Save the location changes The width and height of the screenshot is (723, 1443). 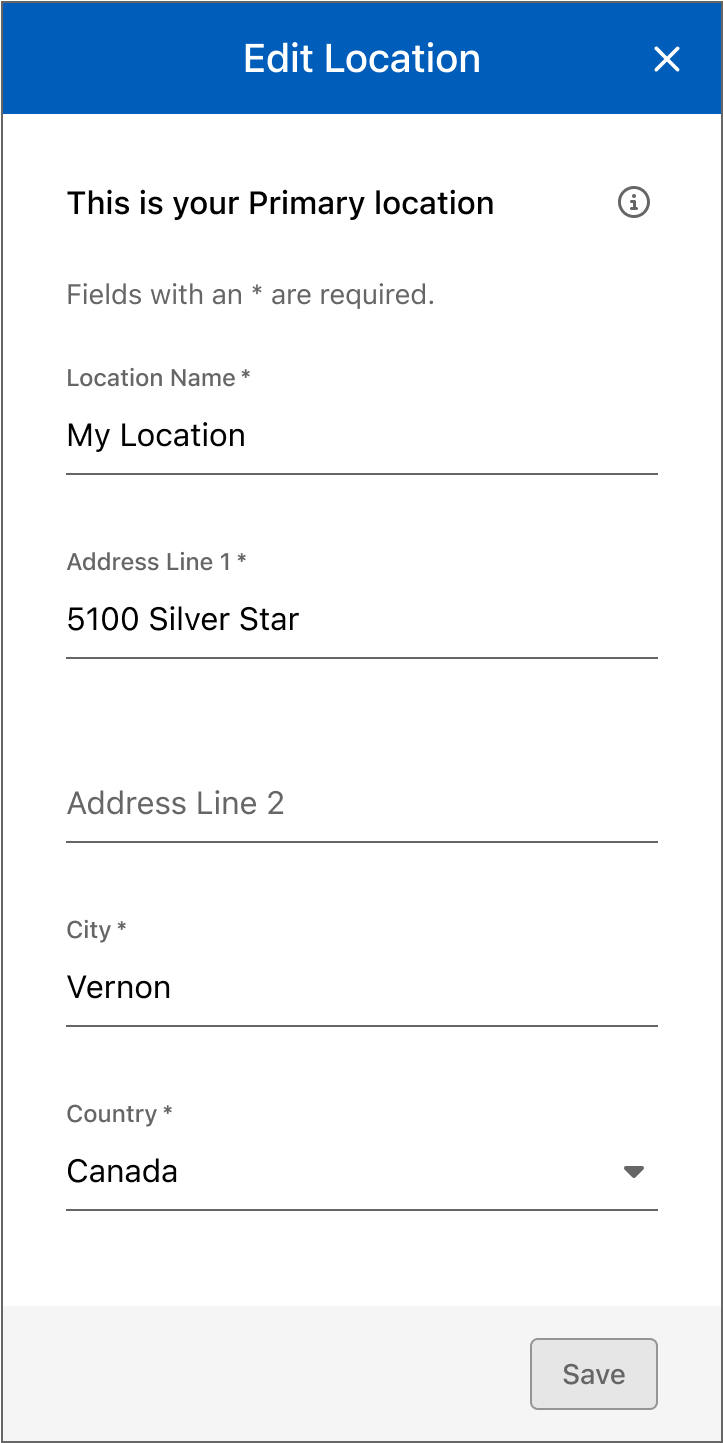(x=593, y=1374)
